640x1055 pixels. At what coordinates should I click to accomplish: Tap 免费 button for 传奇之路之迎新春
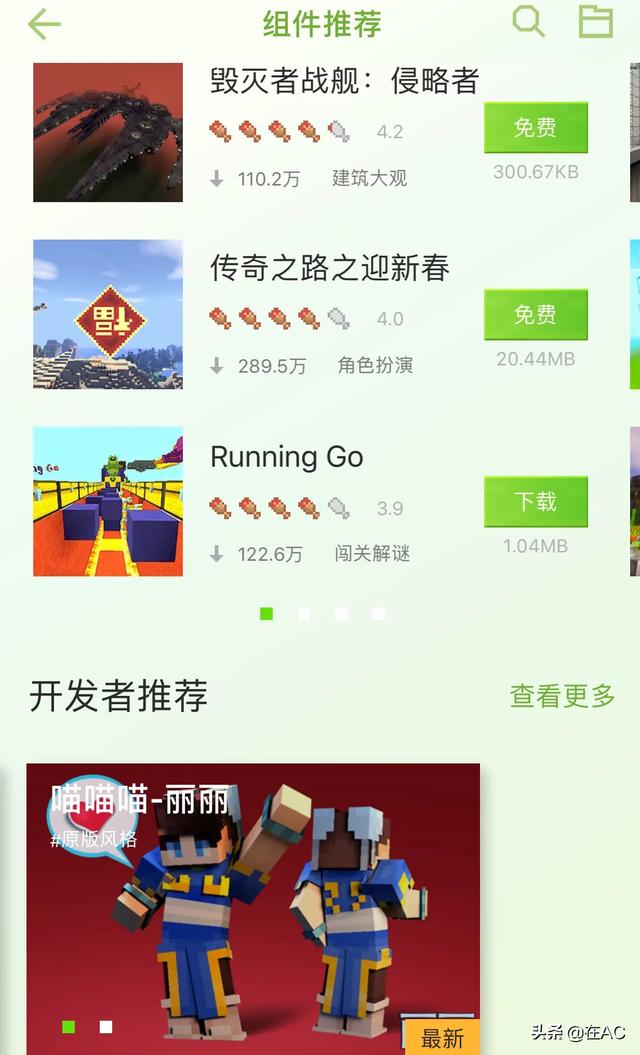(x=535, y=315)
